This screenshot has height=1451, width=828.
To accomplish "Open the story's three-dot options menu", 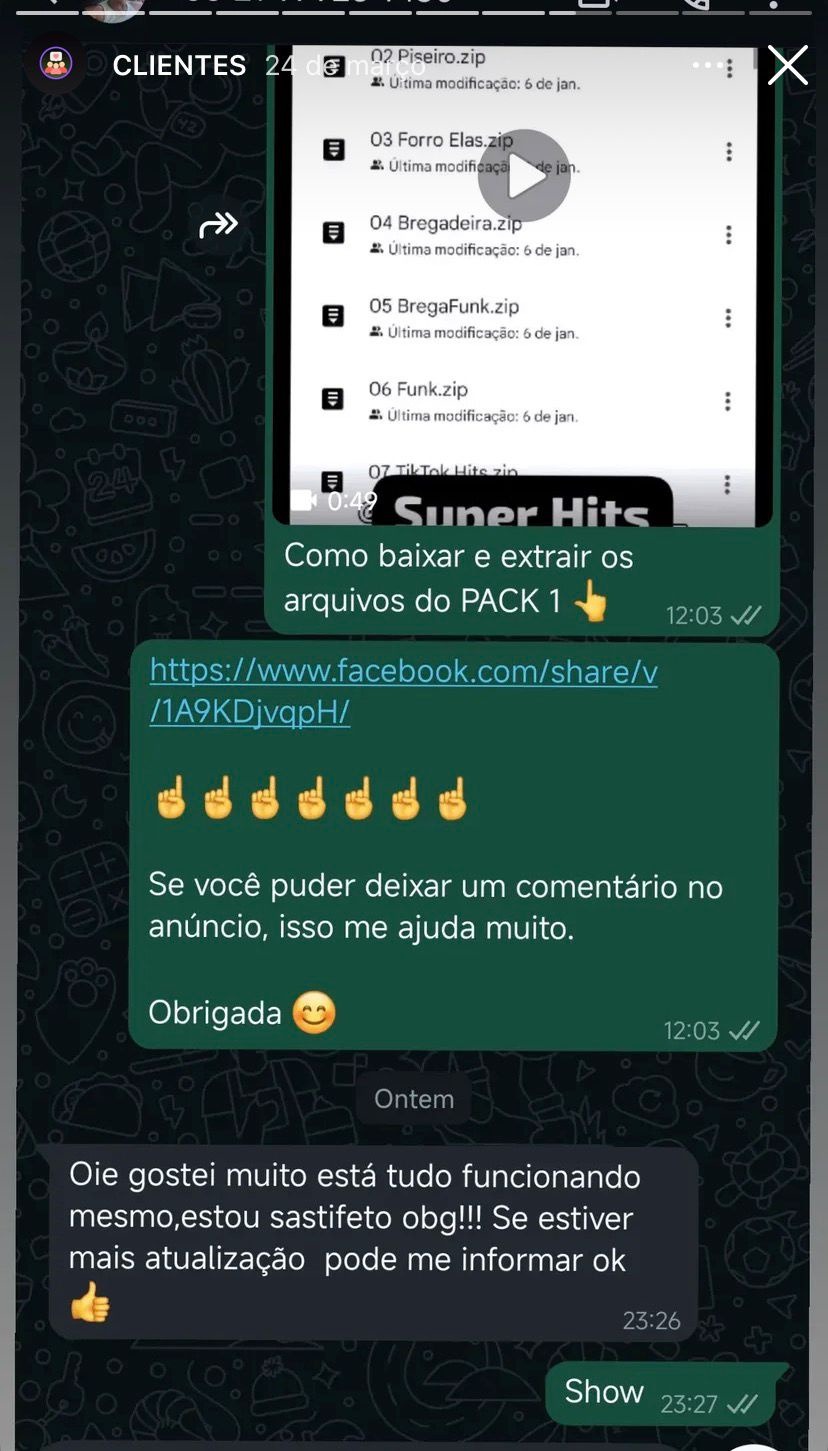I will pyautogui.click(x=707, y=66).
